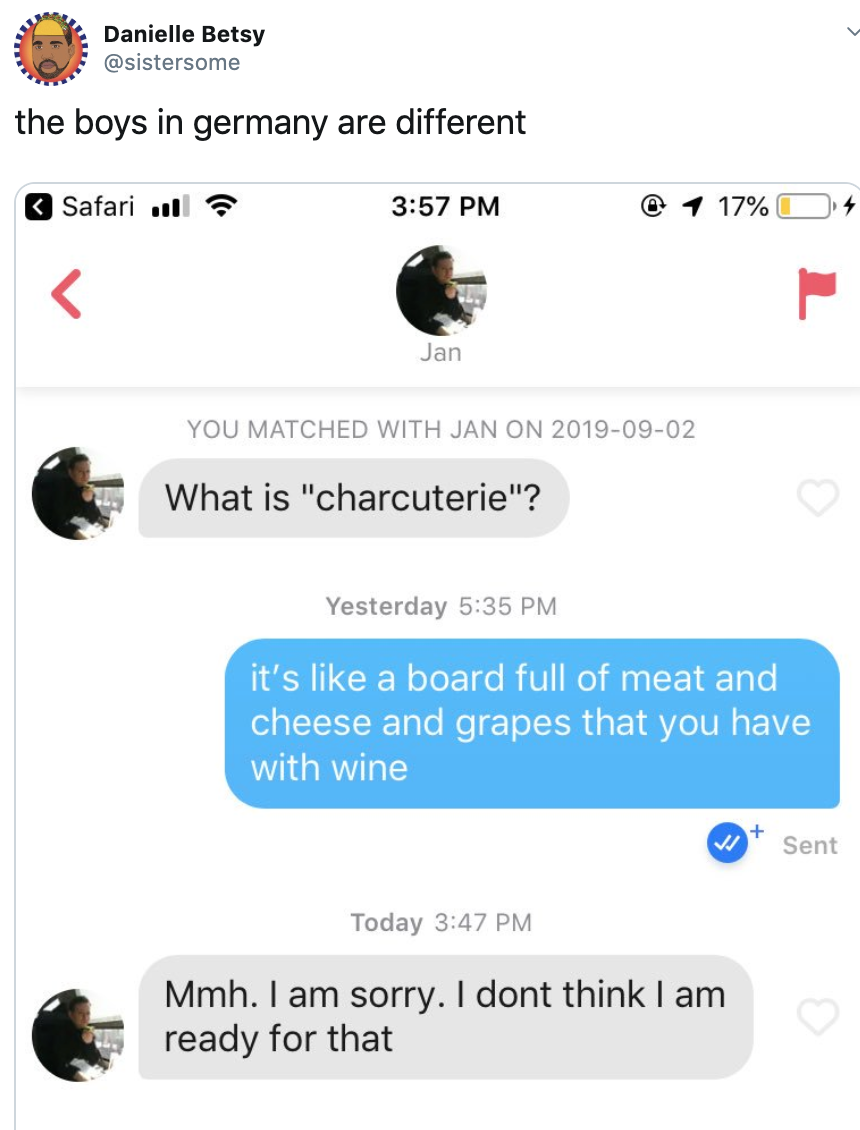Open Danielle Betsy's profile picture

click(x=50, y=49)
